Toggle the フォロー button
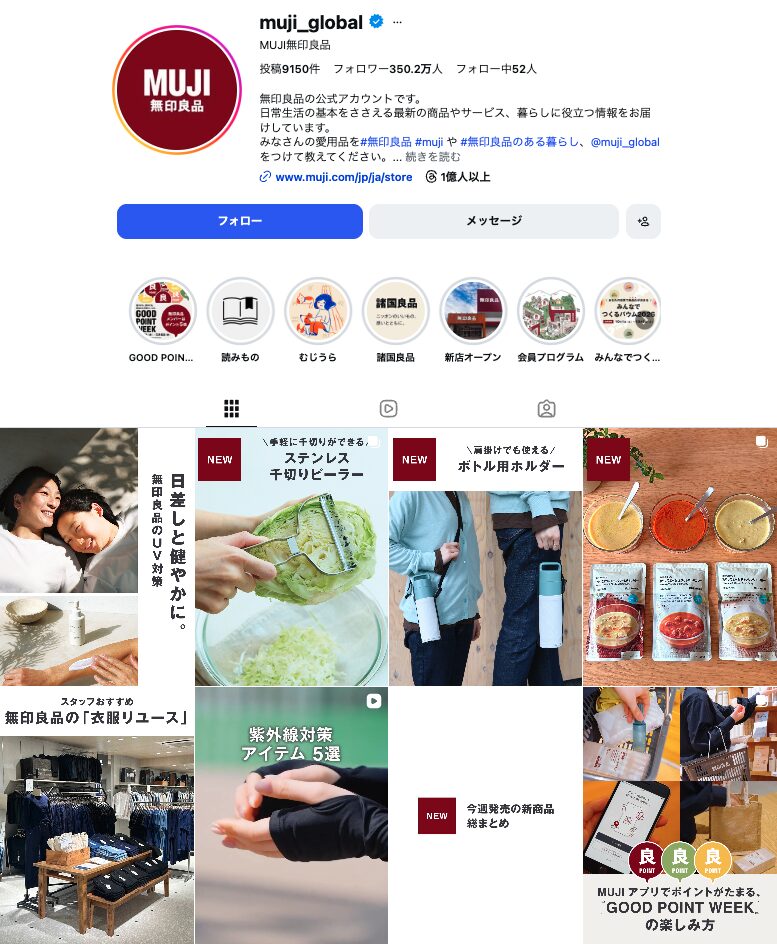This screenshot has width=777, height=944. 239,221
